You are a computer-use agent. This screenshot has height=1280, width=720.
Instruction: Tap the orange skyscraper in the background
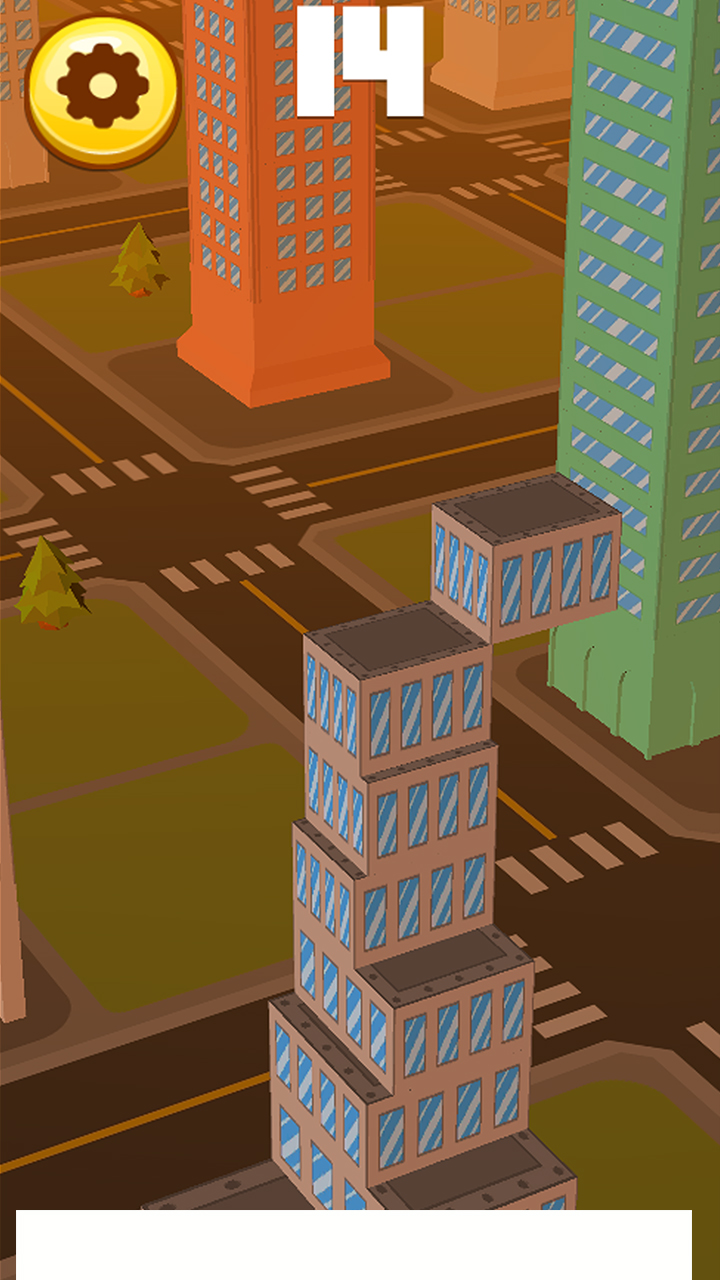[x=280, y=180]
